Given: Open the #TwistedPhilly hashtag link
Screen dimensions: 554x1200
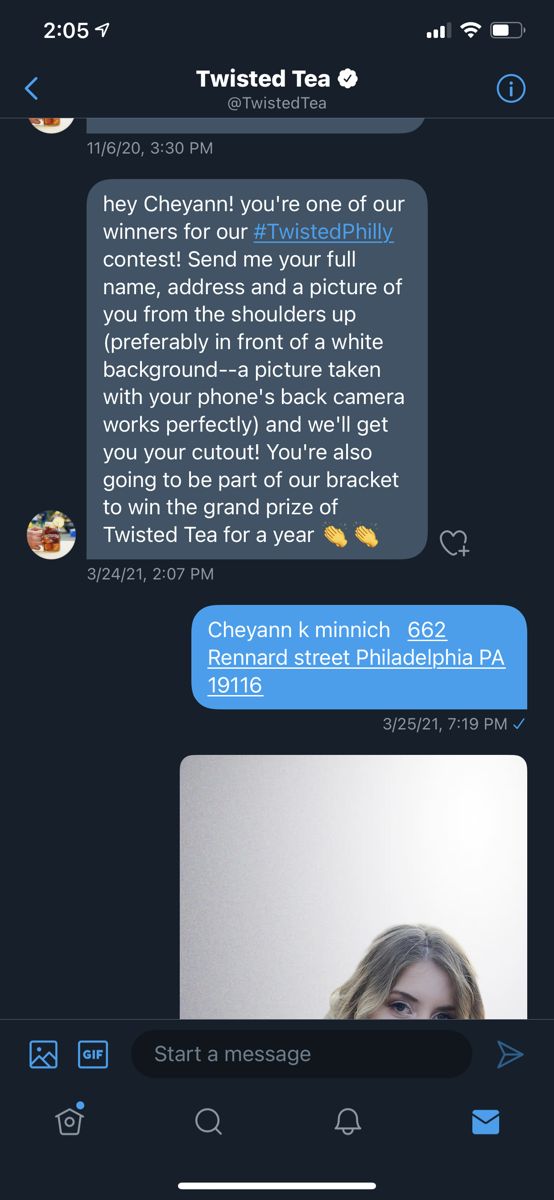Looking at the screenshot, I should pyautogui.click(x=323, y=232).
